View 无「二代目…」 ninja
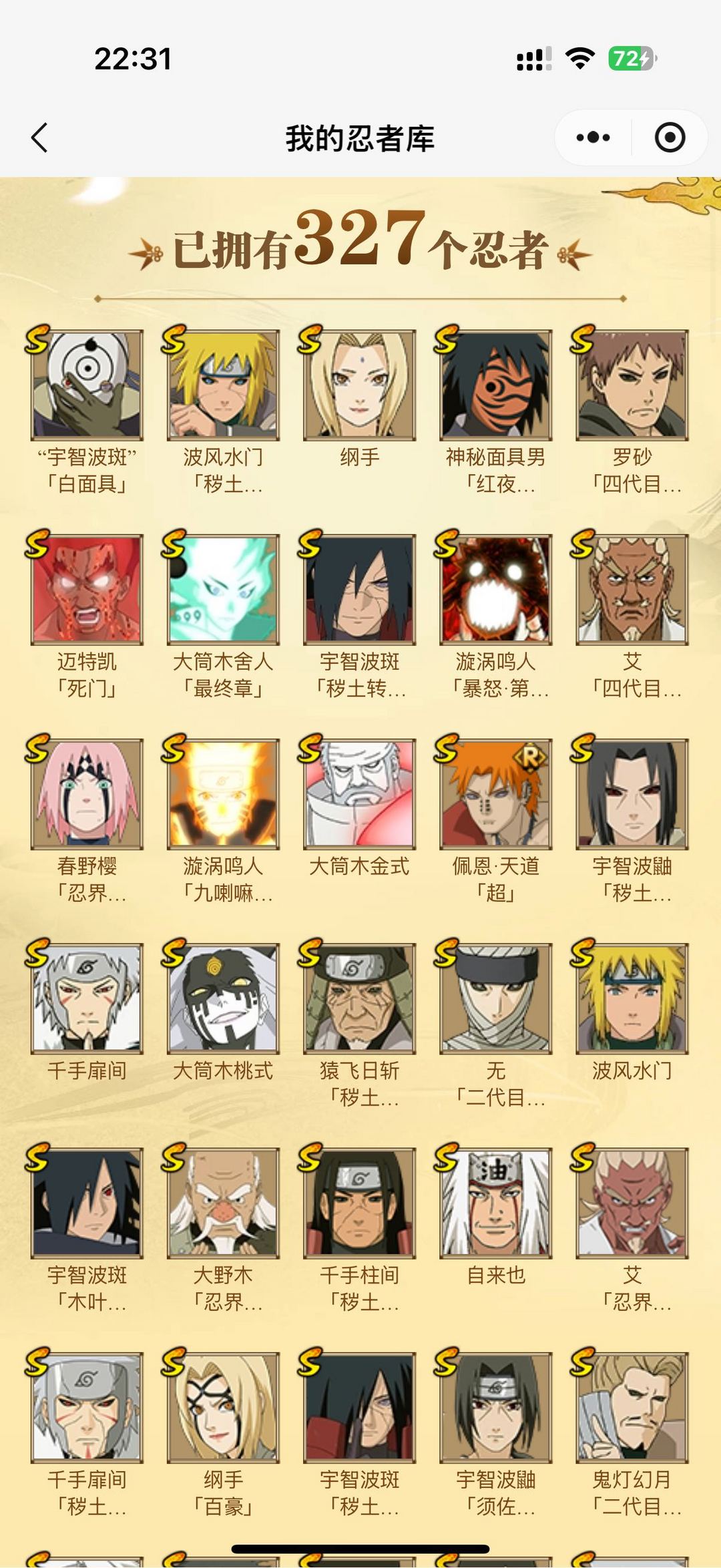The height and width of the screenshot is (1568, 721). click(x=495, y=999)
